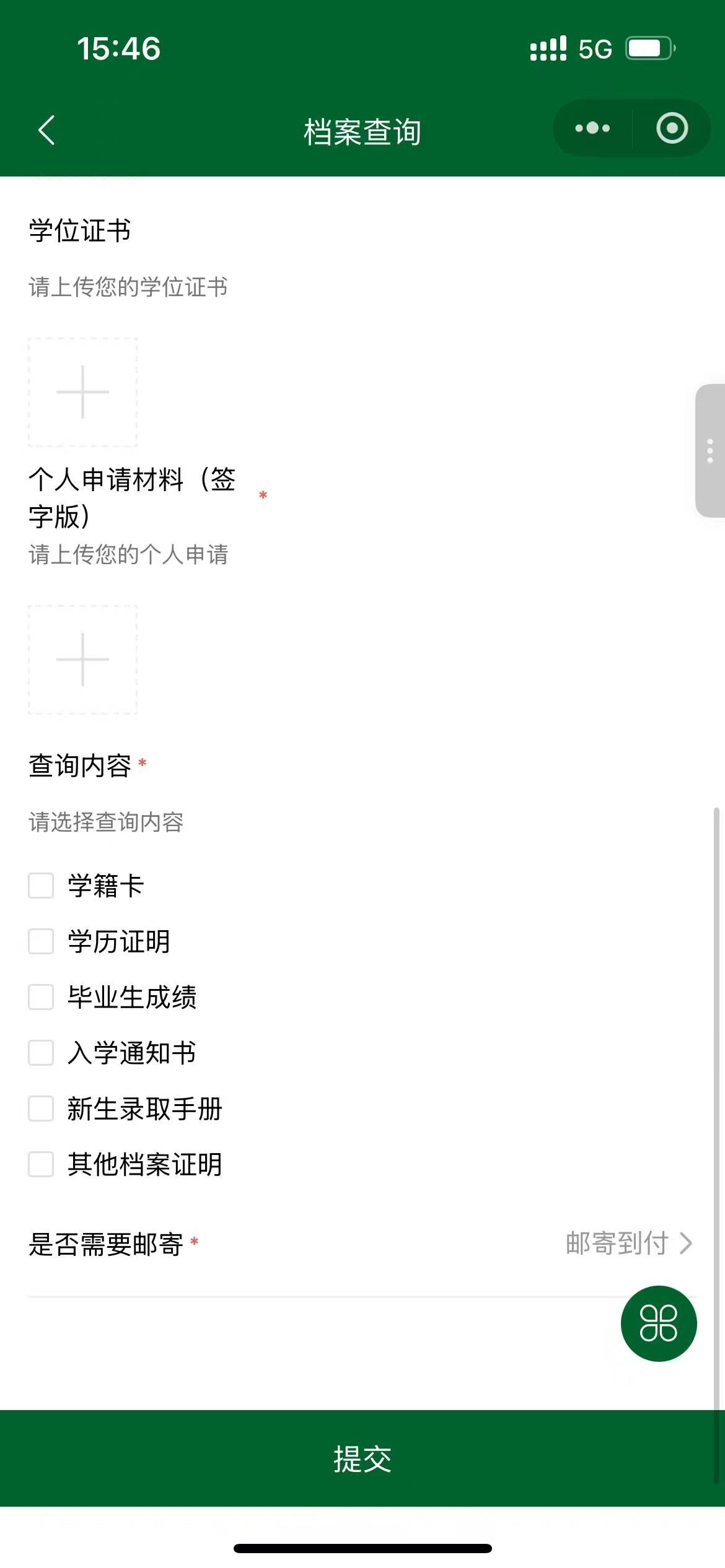Open the mini program more-options menu
Image resolution: width=725 pixels, height=1568 pixels.
click(x=592, y=128)
